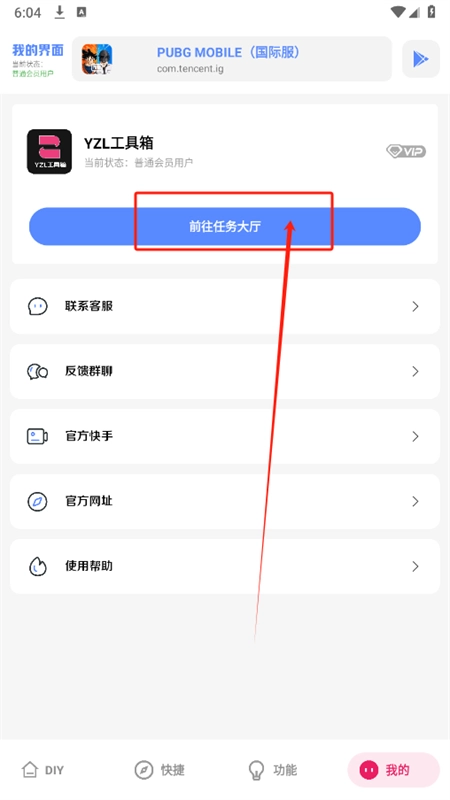Open the PUBG MOBILE game selector card
Viewport: 450px width, 800px height.
pyautogui.click(x=232, y=59)
